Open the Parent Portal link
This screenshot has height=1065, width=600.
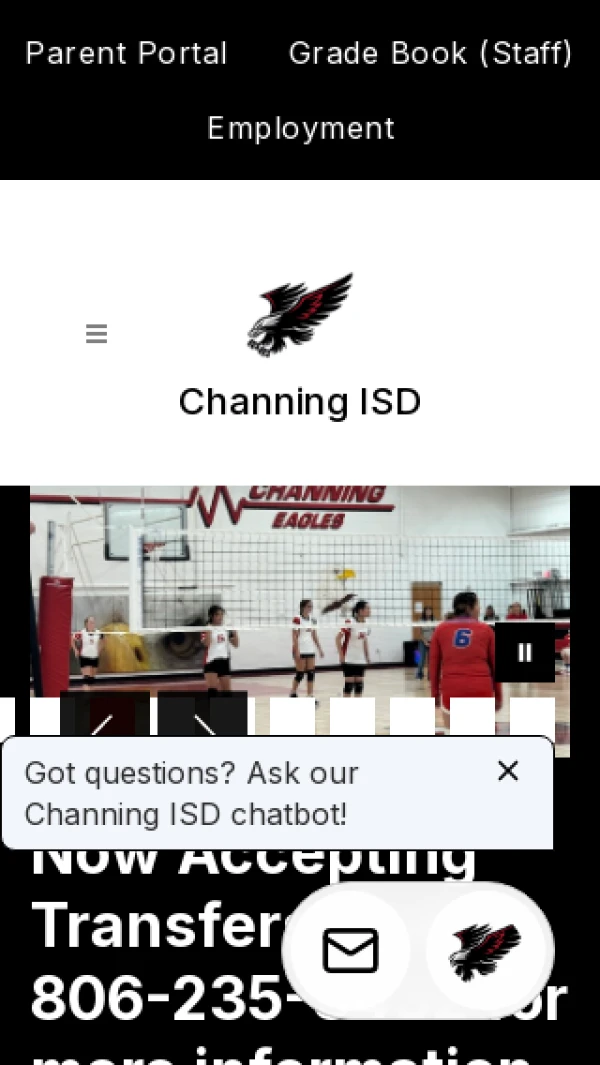(126, 54)
